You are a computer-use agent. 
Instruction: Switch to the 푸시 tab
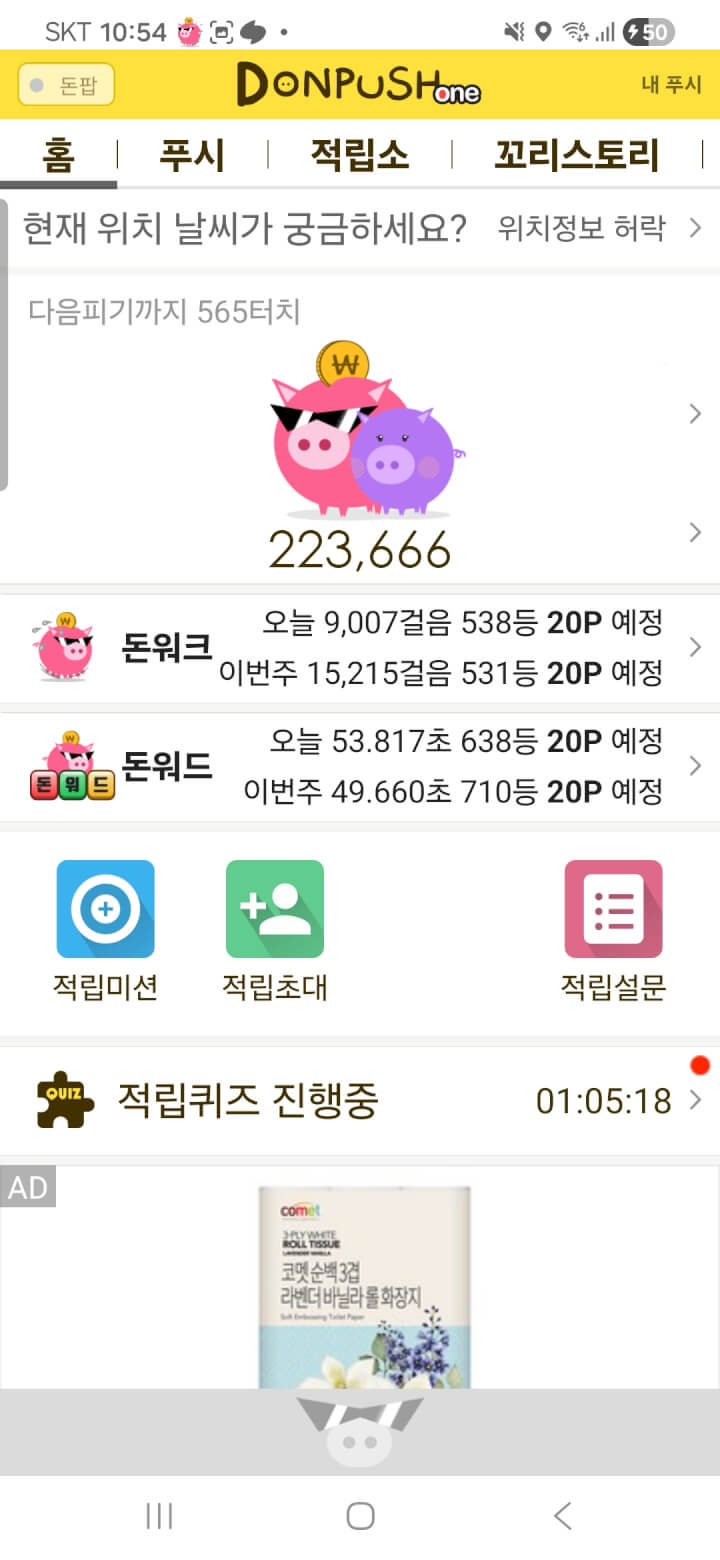[192, 156]
